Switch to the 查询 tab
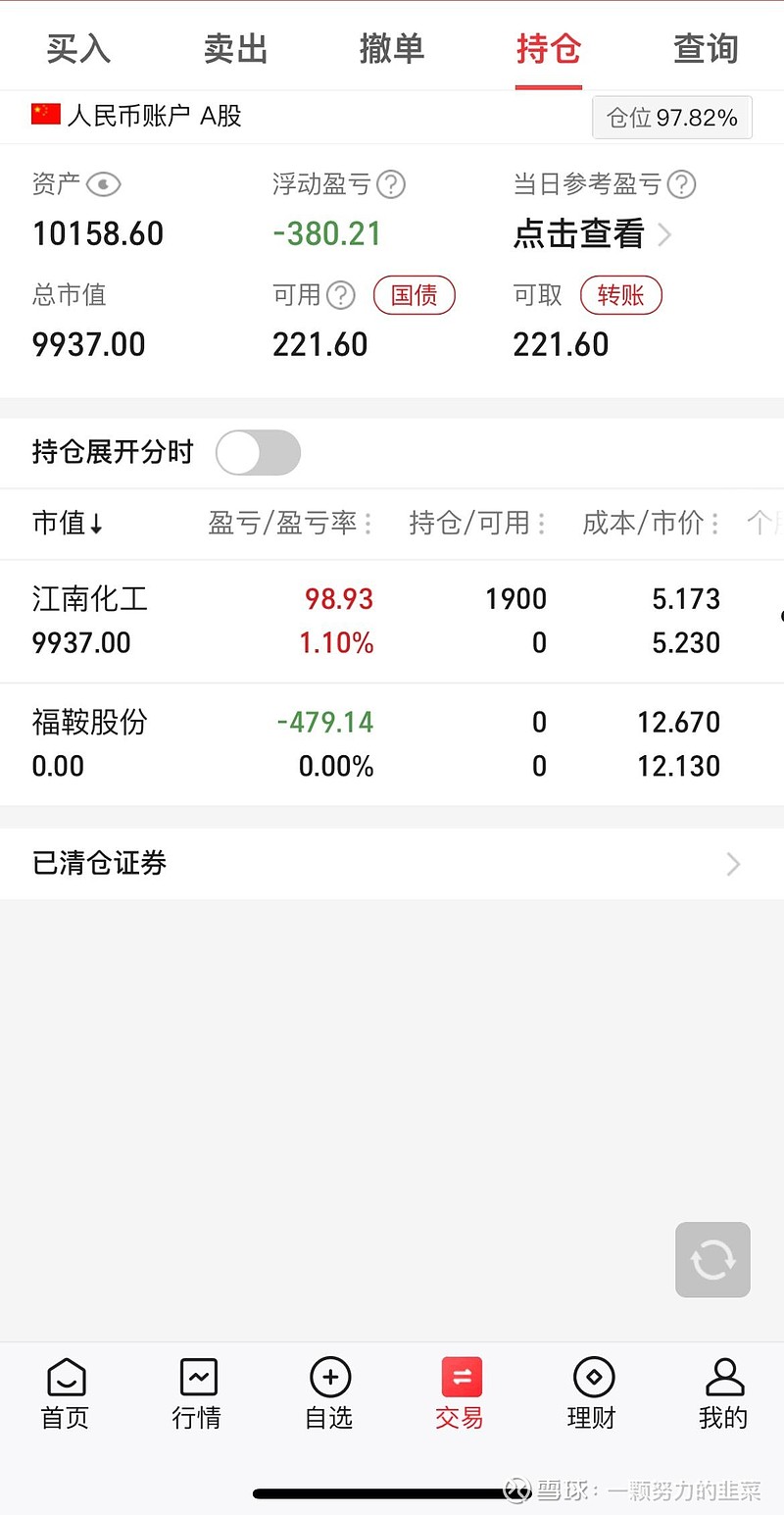This screenshot has height=1515, width=784. (705, 49)
